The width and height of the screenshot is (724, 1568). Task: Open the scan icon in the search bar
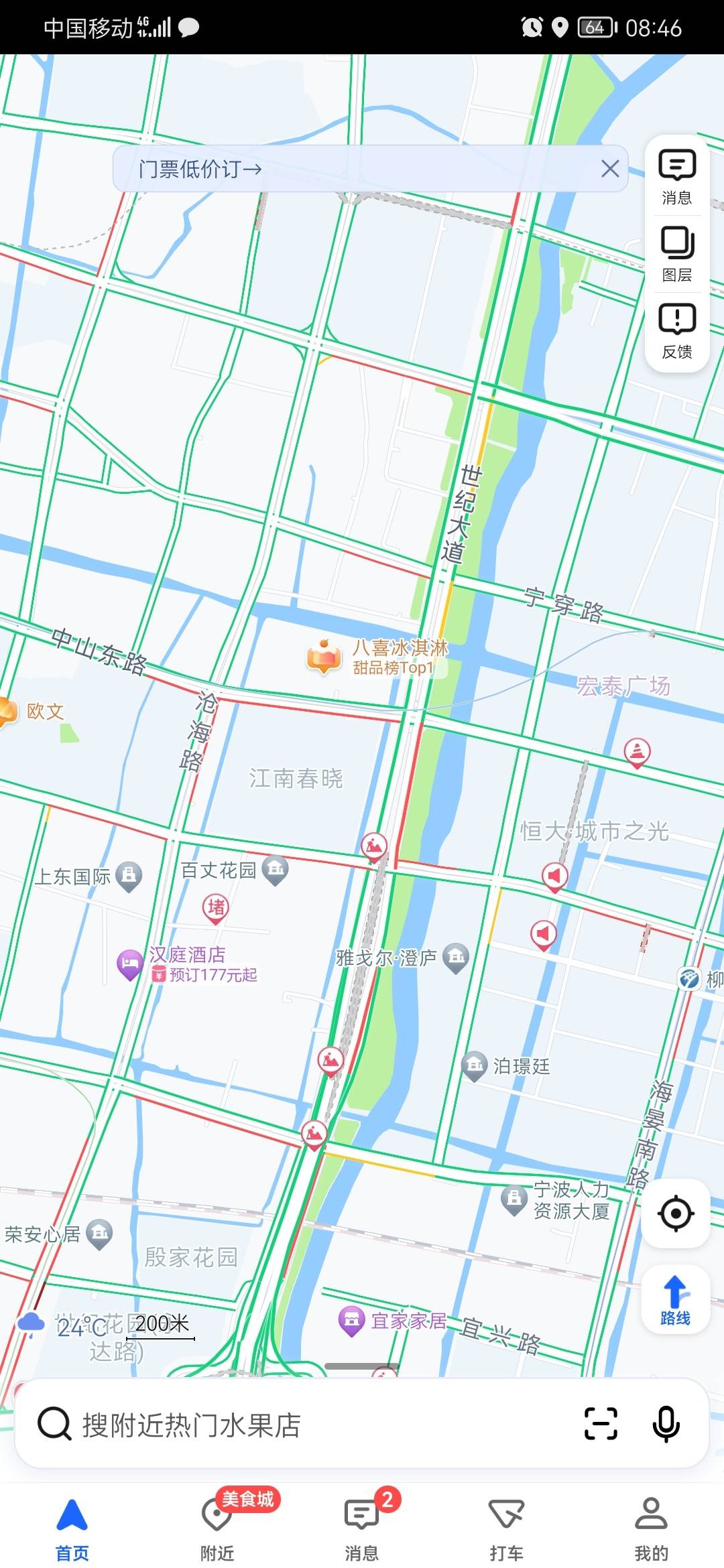[x=600, y=1424]
